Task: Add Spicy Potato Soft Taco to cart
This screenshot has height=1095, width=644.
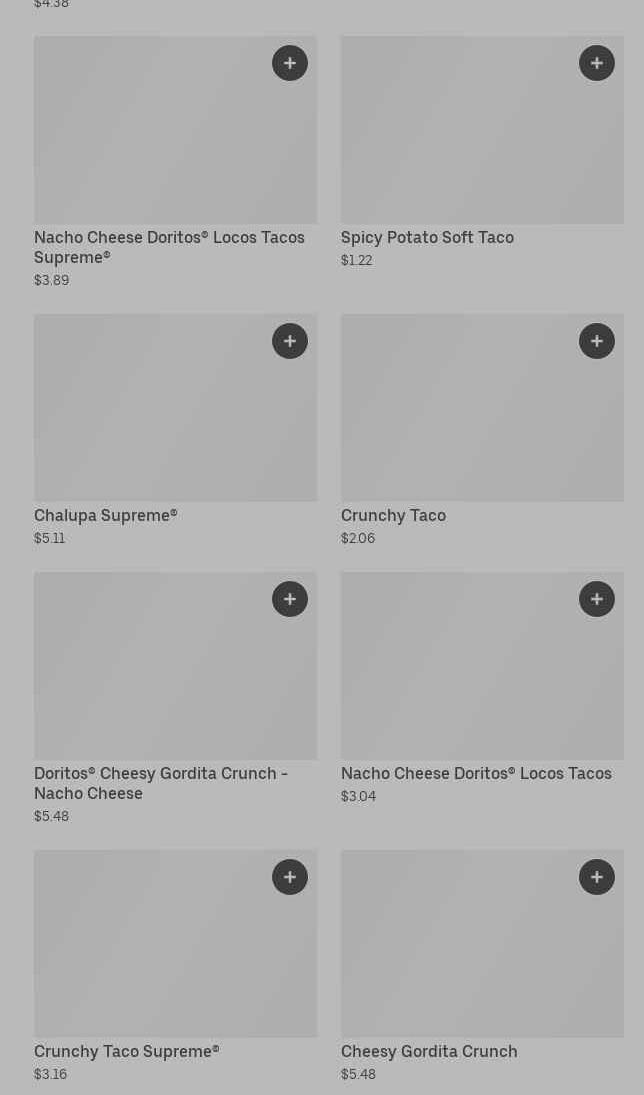Action: (597, 63)
